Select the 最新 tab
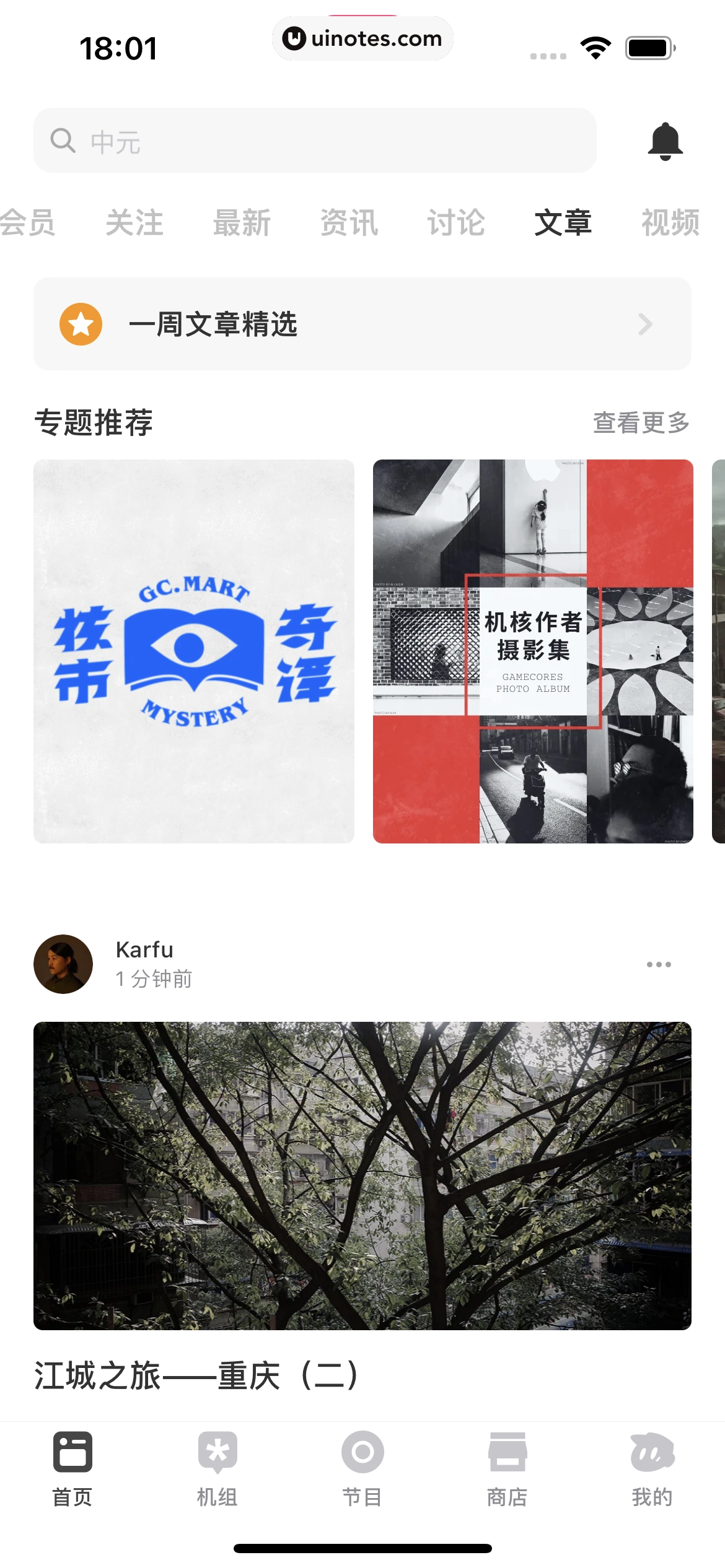 coord(242,223)
